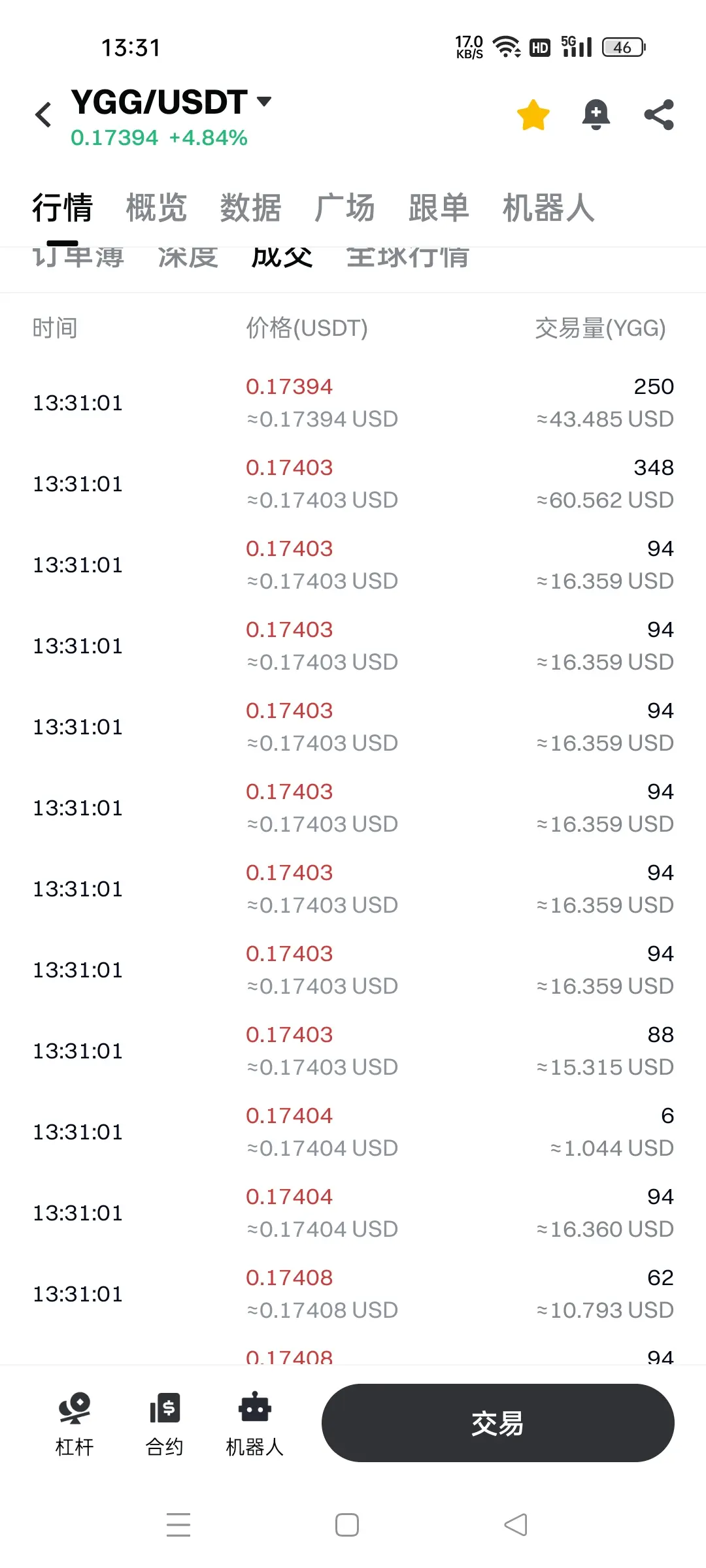The height and width of the screenshot is (1568, 706).
Task: Set a price alert with the bell
Action: pyautogui.click(x=596, y=115)
